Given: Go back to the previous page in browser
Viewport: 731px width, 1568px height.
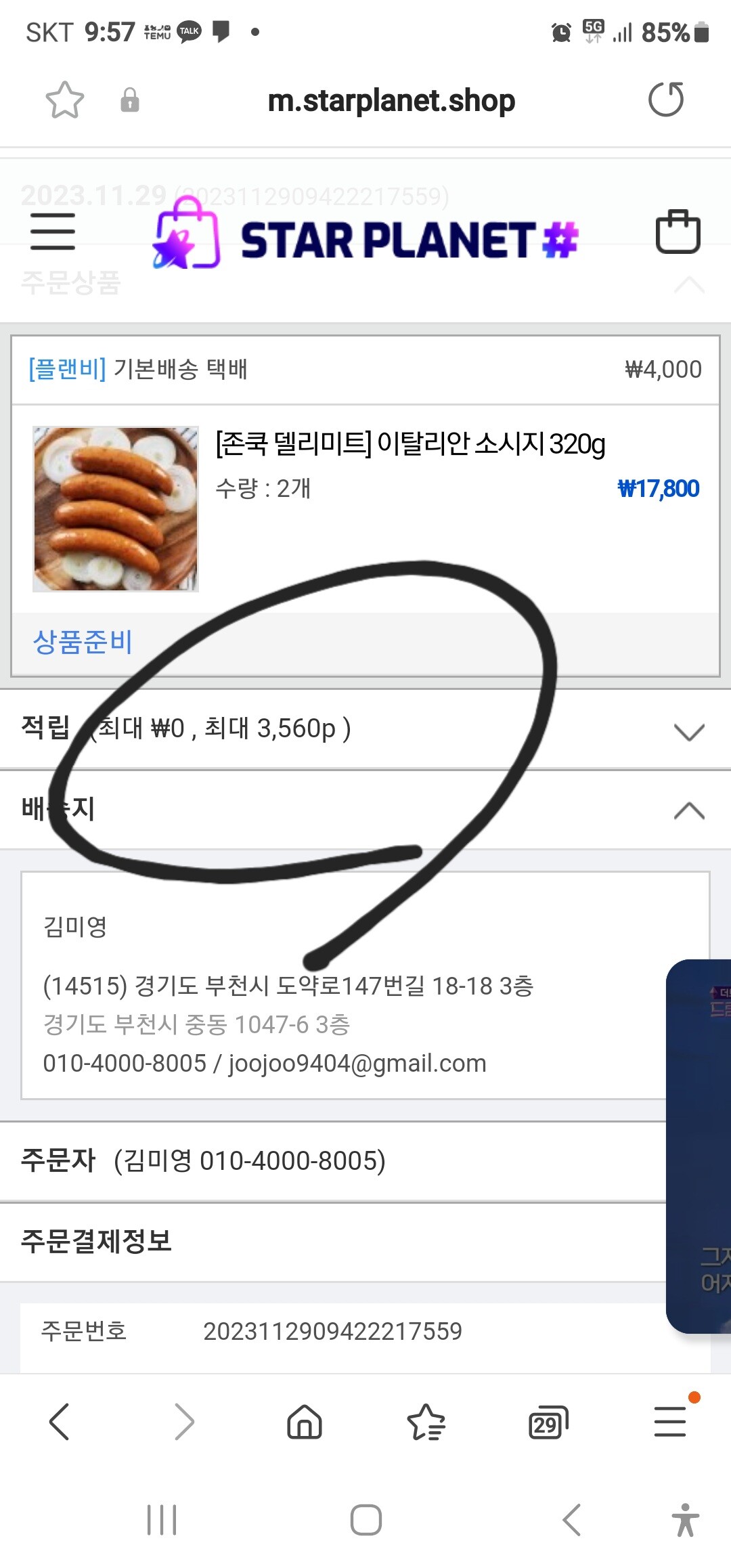Looking at the screenshot, I should 60,1421.
